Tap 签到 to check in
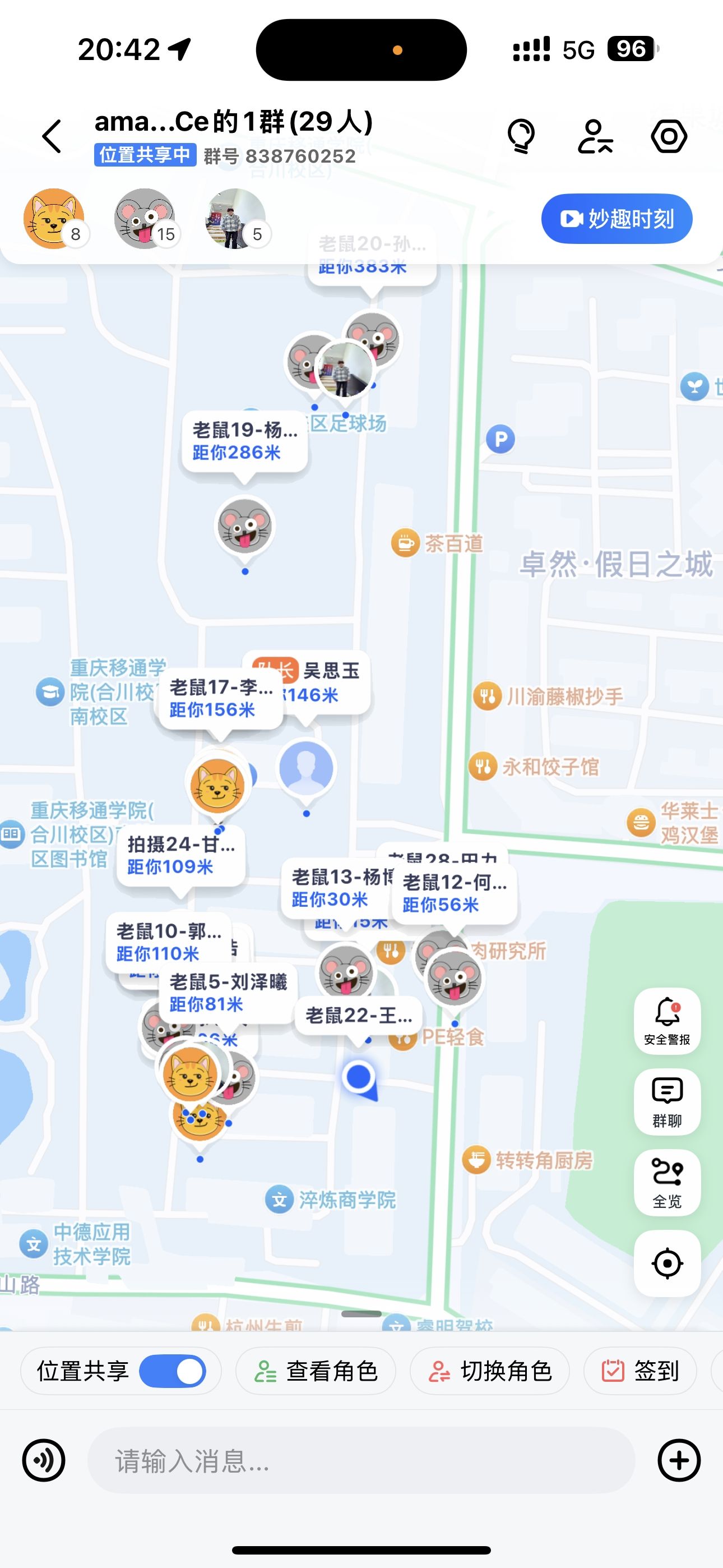The width and height of the screenshot is (723, 1568). (x=639, y=1371)
